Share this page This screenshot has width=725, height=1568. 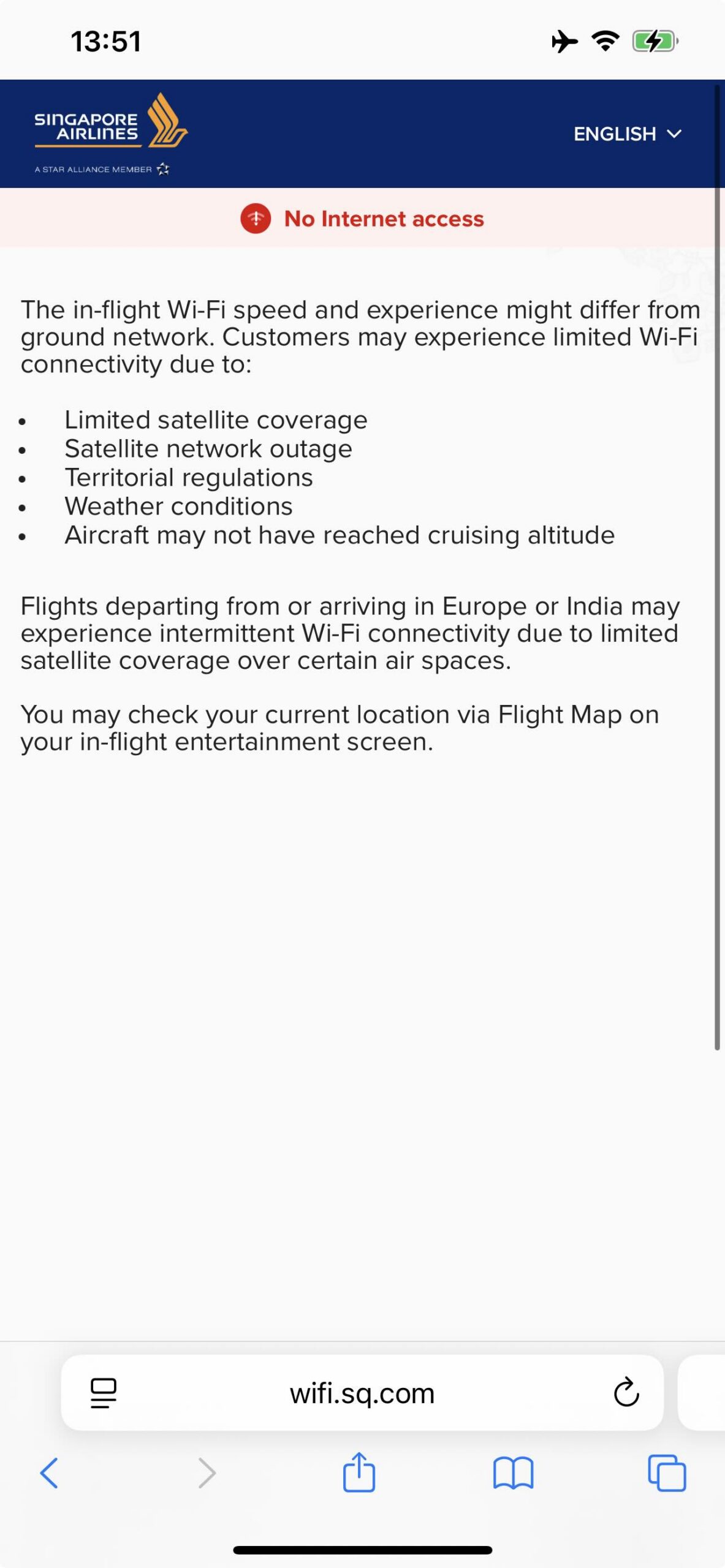pos(359,1472)
